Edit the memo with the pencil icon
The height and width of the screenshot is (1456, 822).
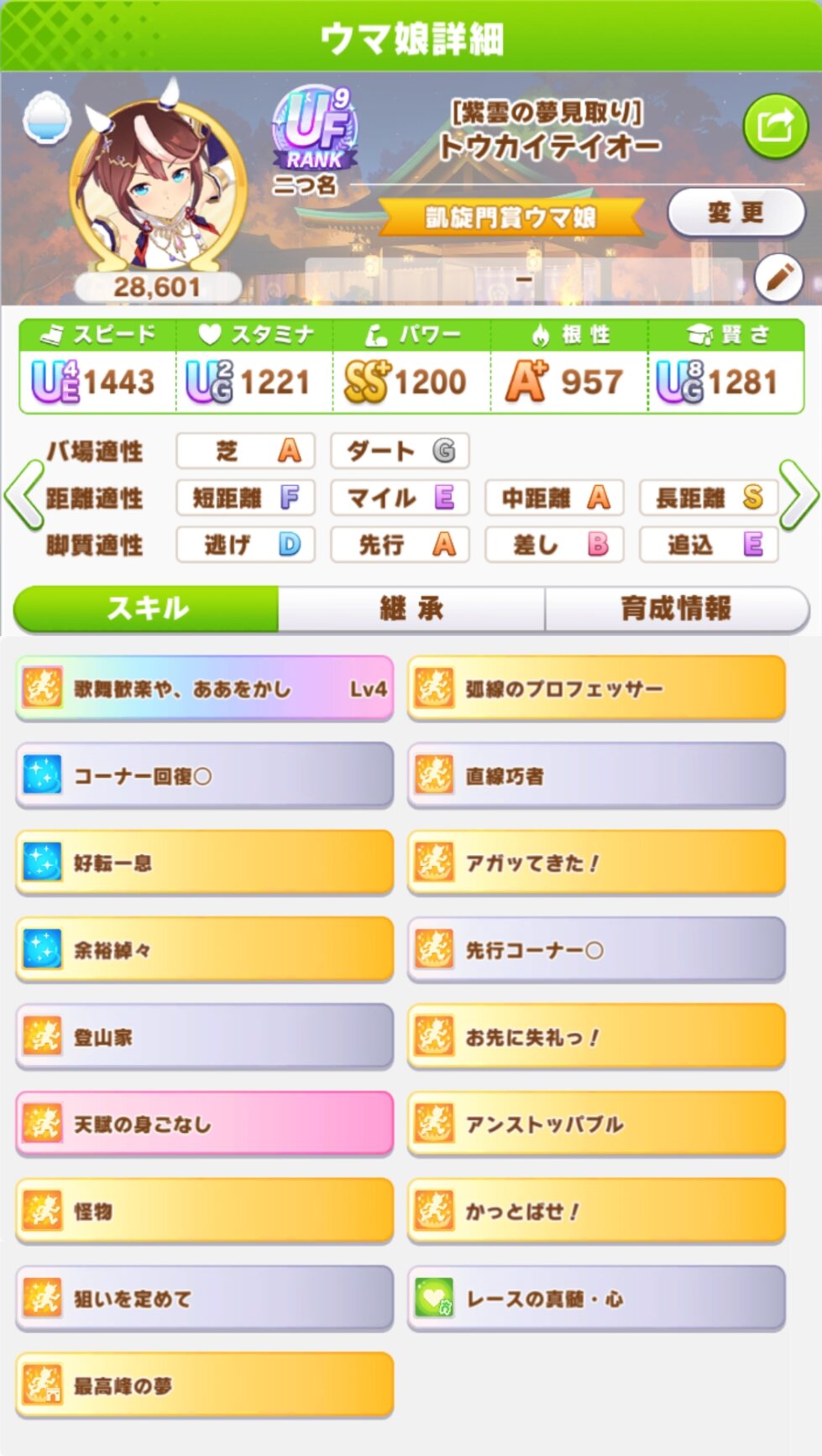tap(778, 277)
